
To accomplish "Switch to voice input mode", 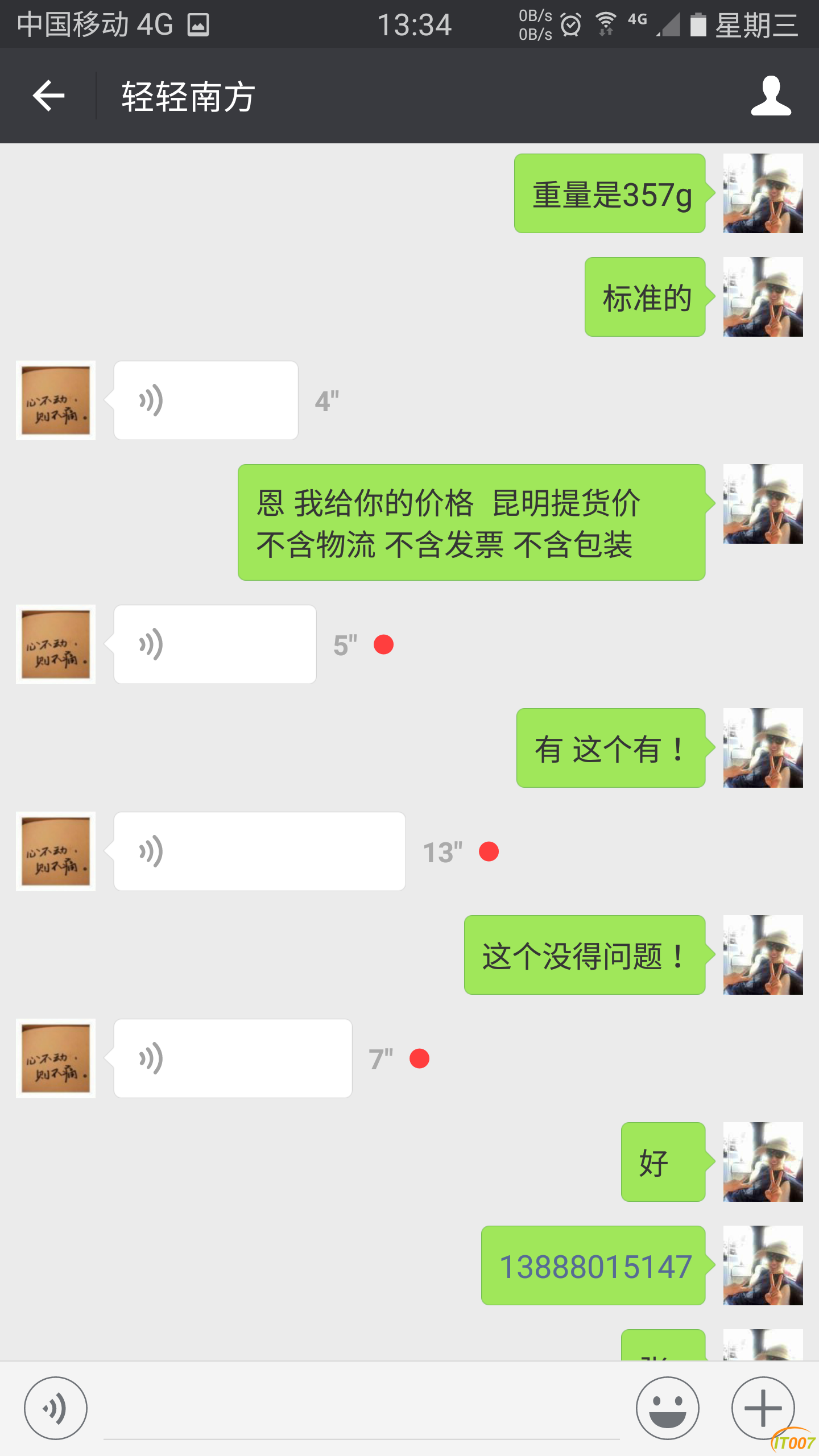I will pyautogui.click(x=56, y=1408).
